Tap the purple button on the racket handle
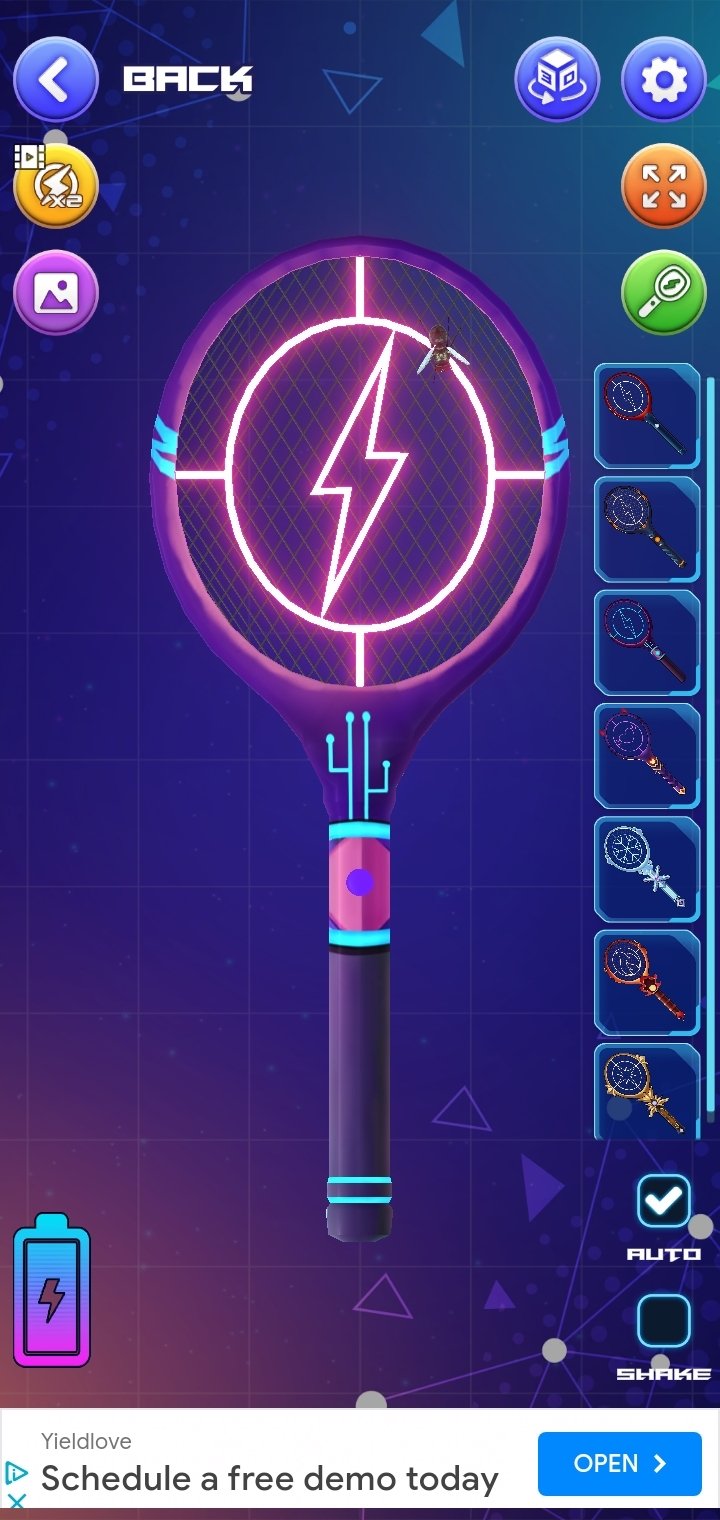 coord(360,882)
